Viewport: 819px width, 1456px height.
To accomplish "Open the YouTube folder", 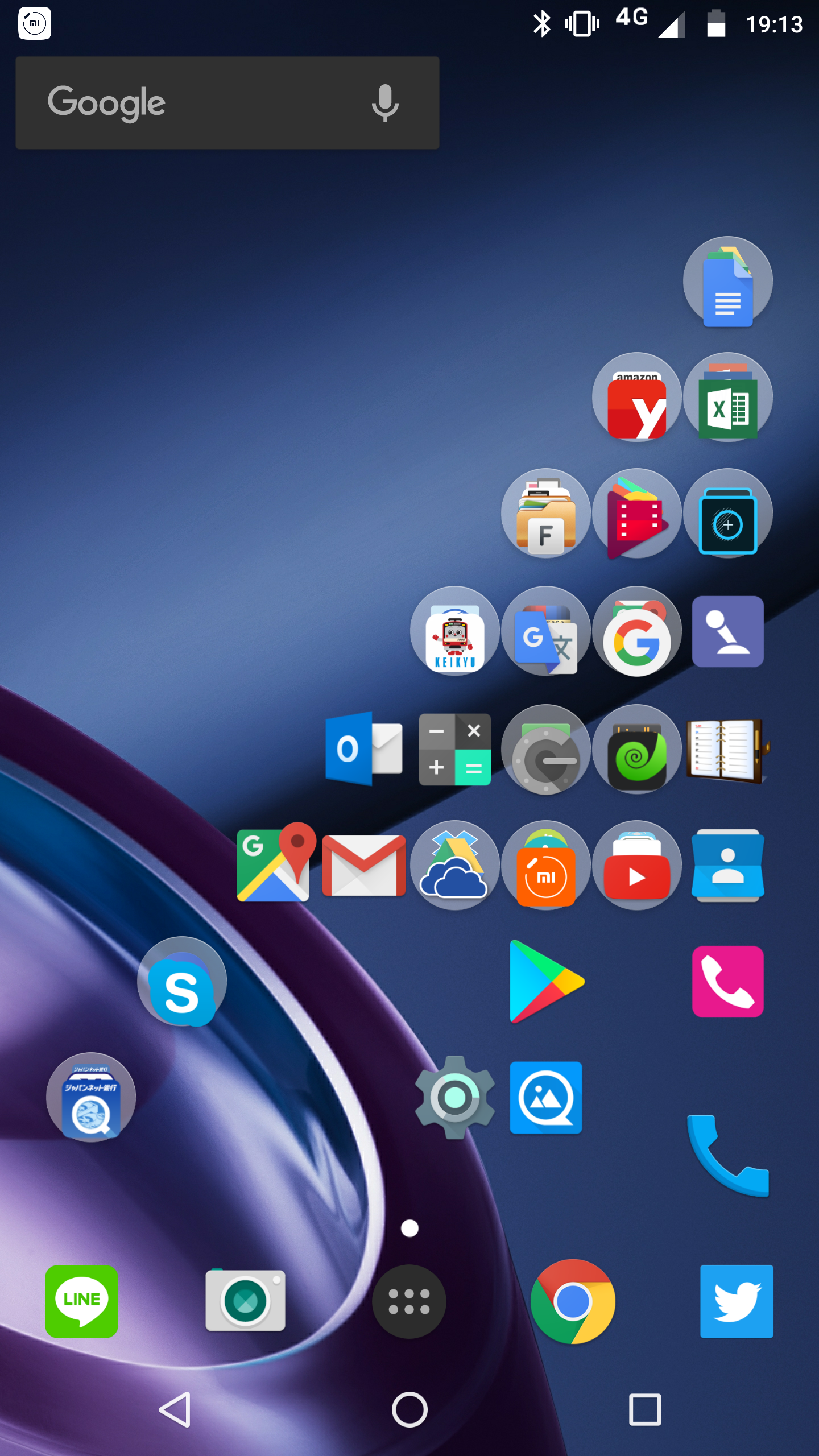I will click(637, 864).
